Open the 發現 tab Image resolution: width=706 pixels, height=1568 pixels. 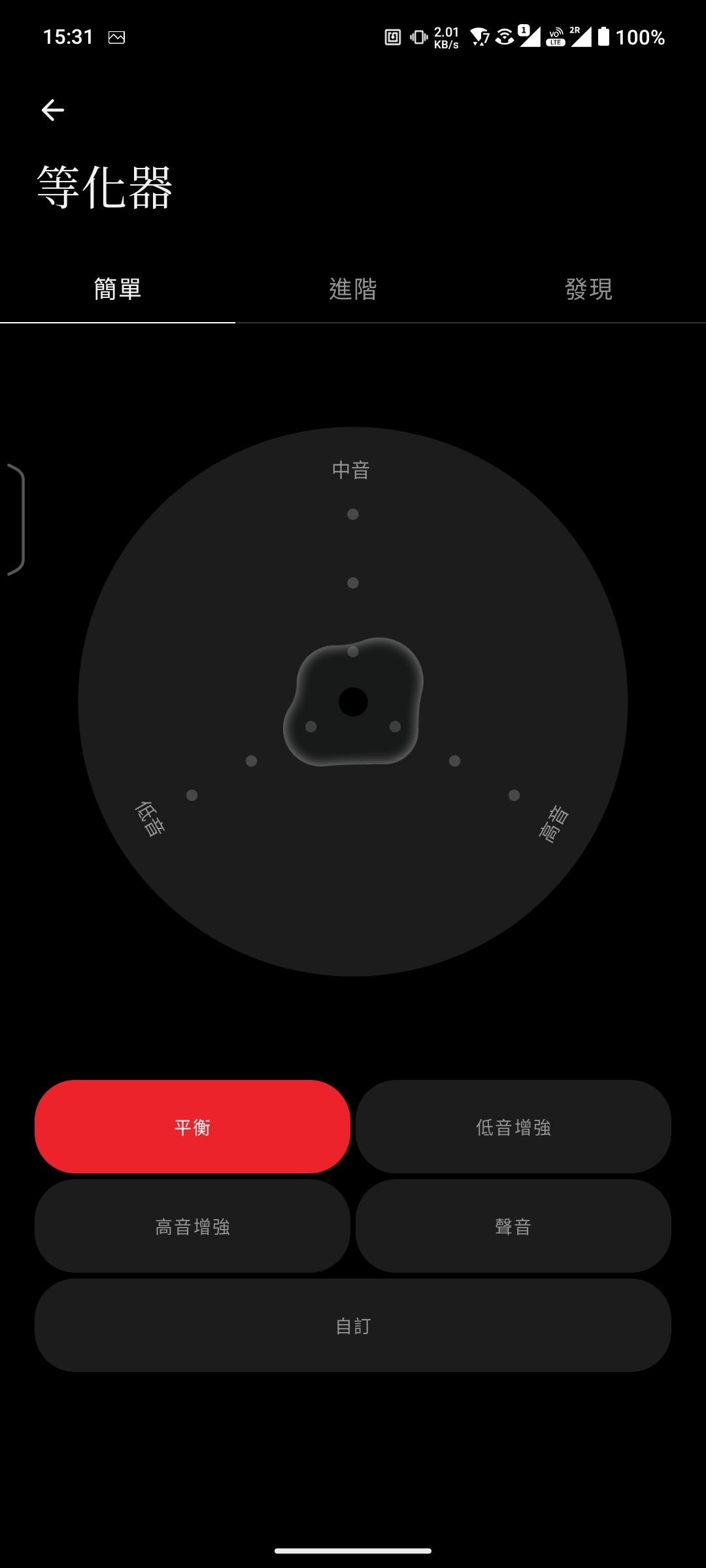tap(588, 289)
